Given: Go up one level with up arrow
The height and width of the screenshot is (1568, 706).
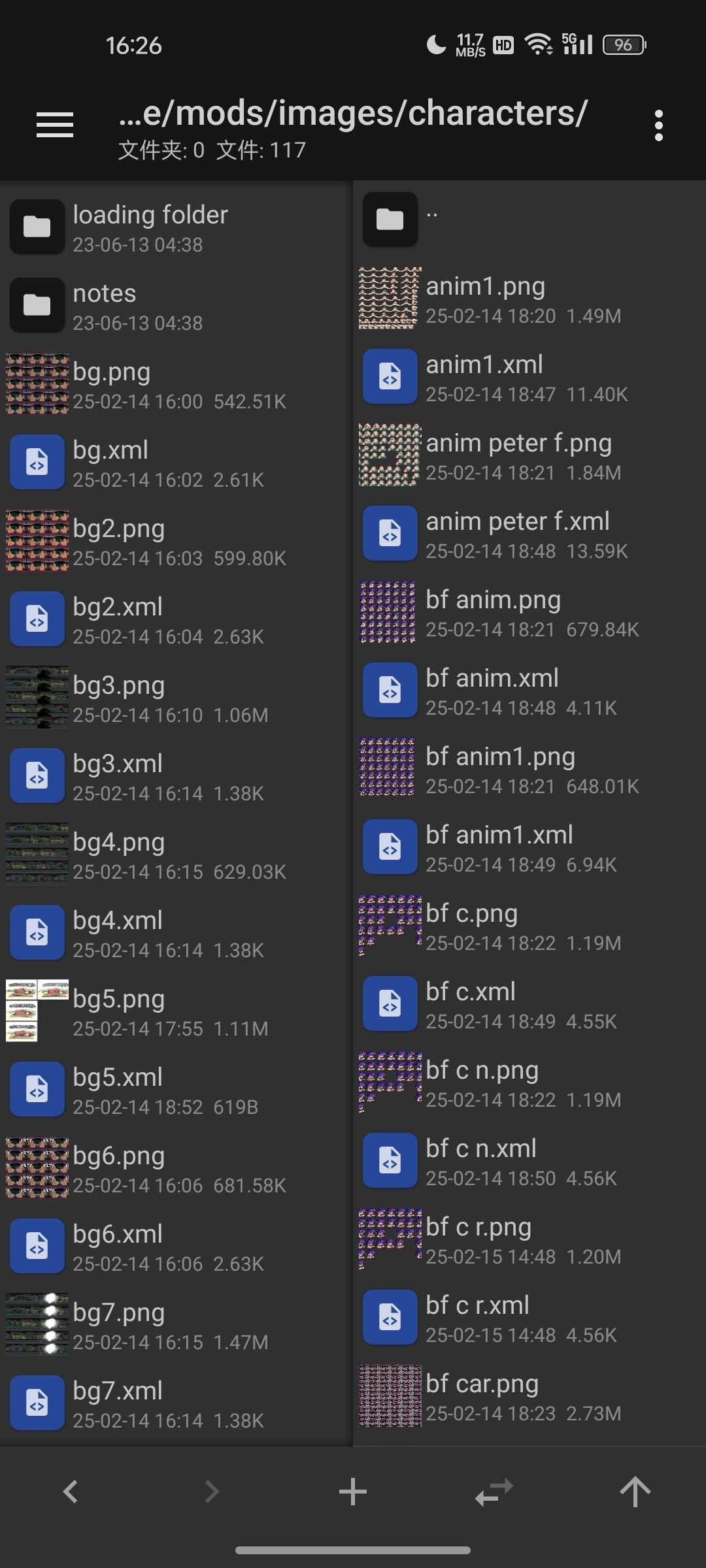Looking at the screenshot, I should coord(635,1492).
